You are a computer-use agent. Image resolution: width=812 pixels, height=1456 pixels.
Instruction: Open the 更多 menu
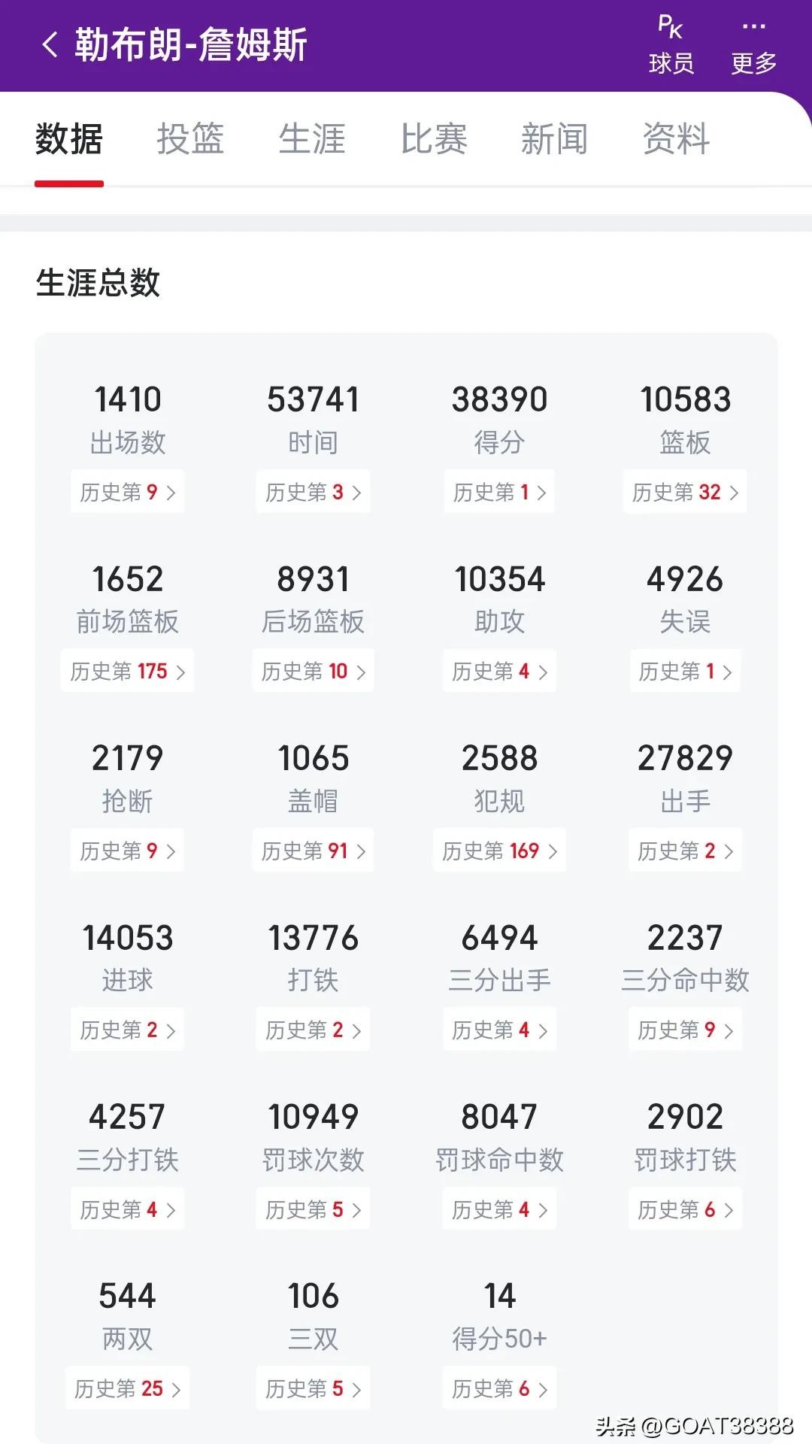tap(753, 47)
